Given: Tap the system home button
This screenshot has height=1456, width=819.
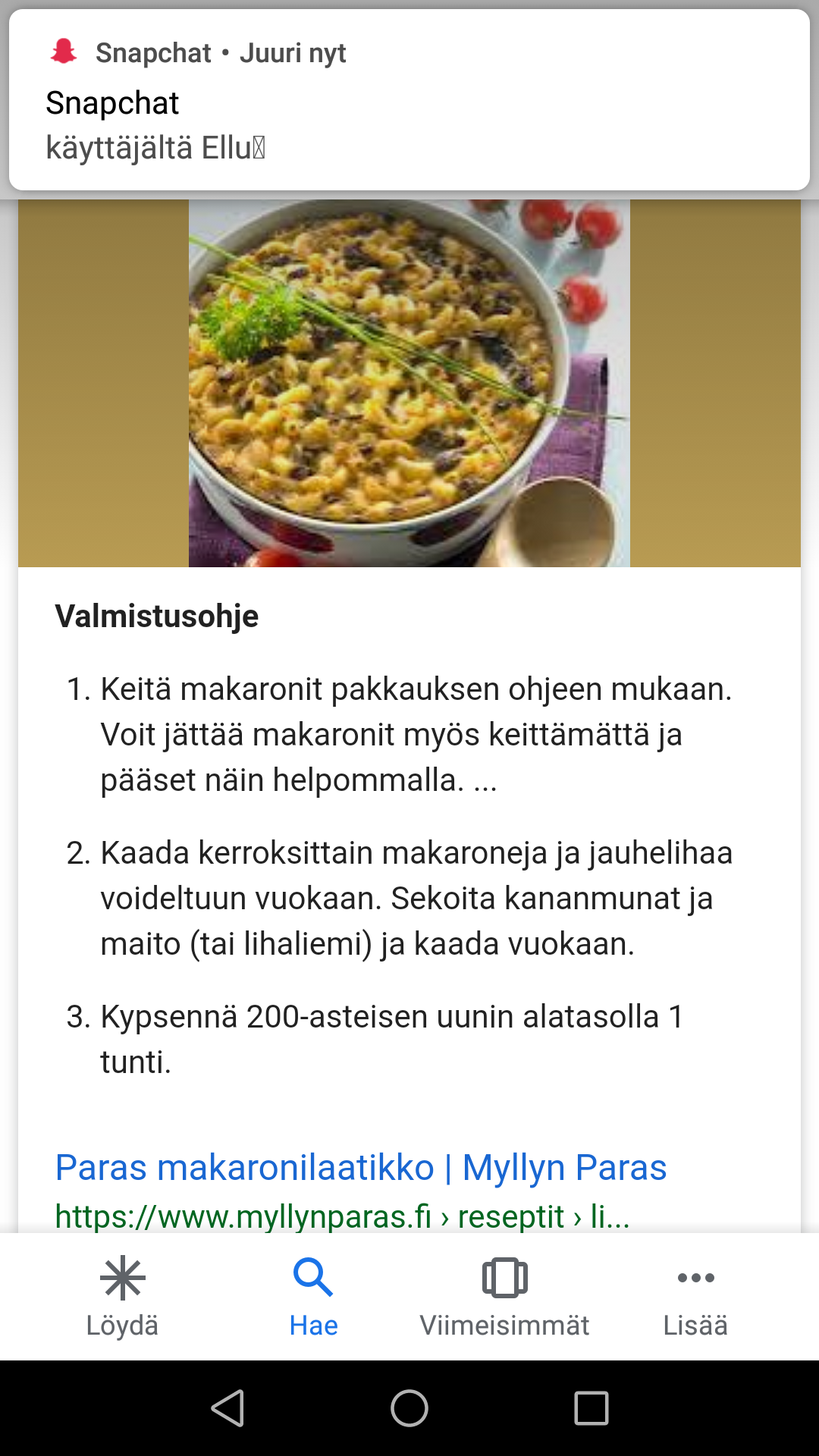Looking at the screenshot, I should tap(409, 1408).
